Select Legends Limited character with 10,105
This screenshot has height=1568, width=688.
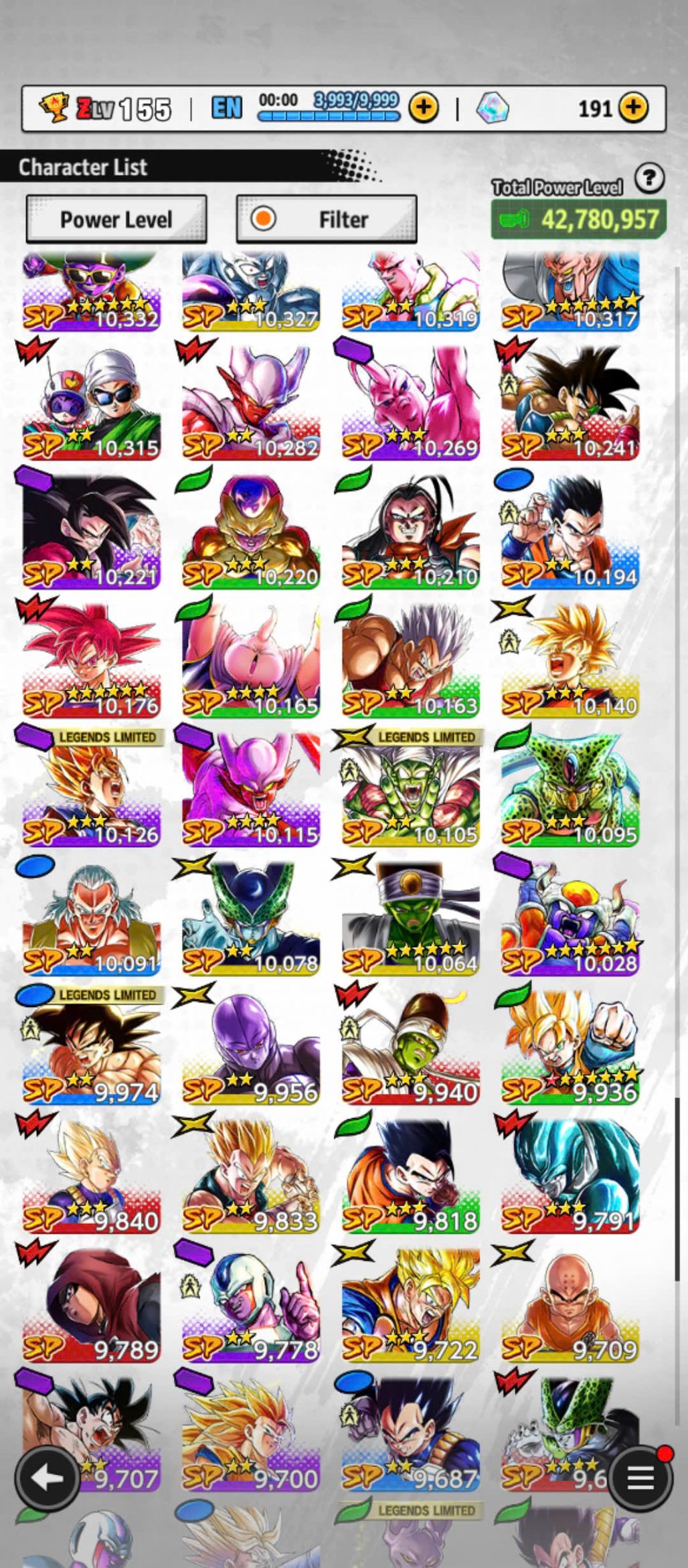[410, 789]
